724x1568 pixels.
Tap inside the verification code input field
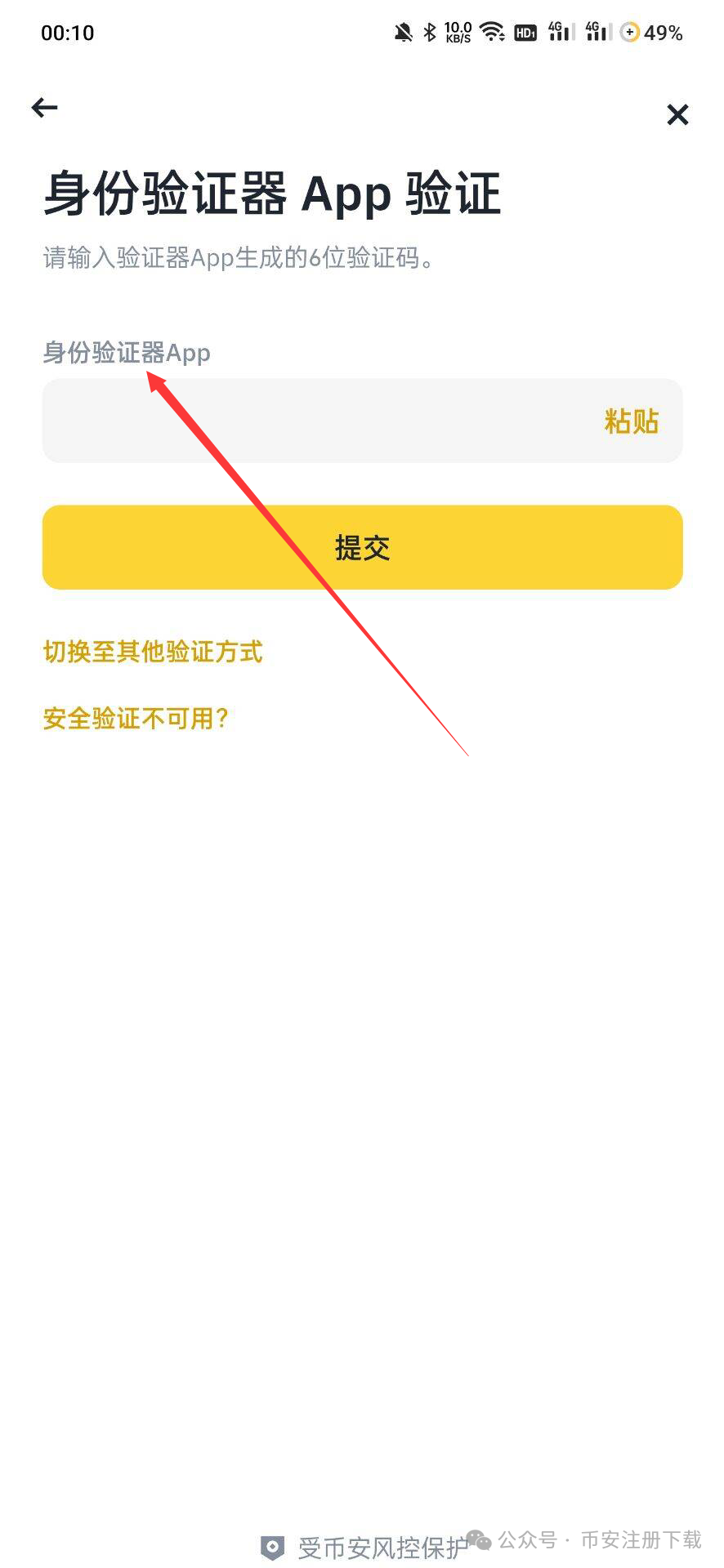click(x=286, y=421)
